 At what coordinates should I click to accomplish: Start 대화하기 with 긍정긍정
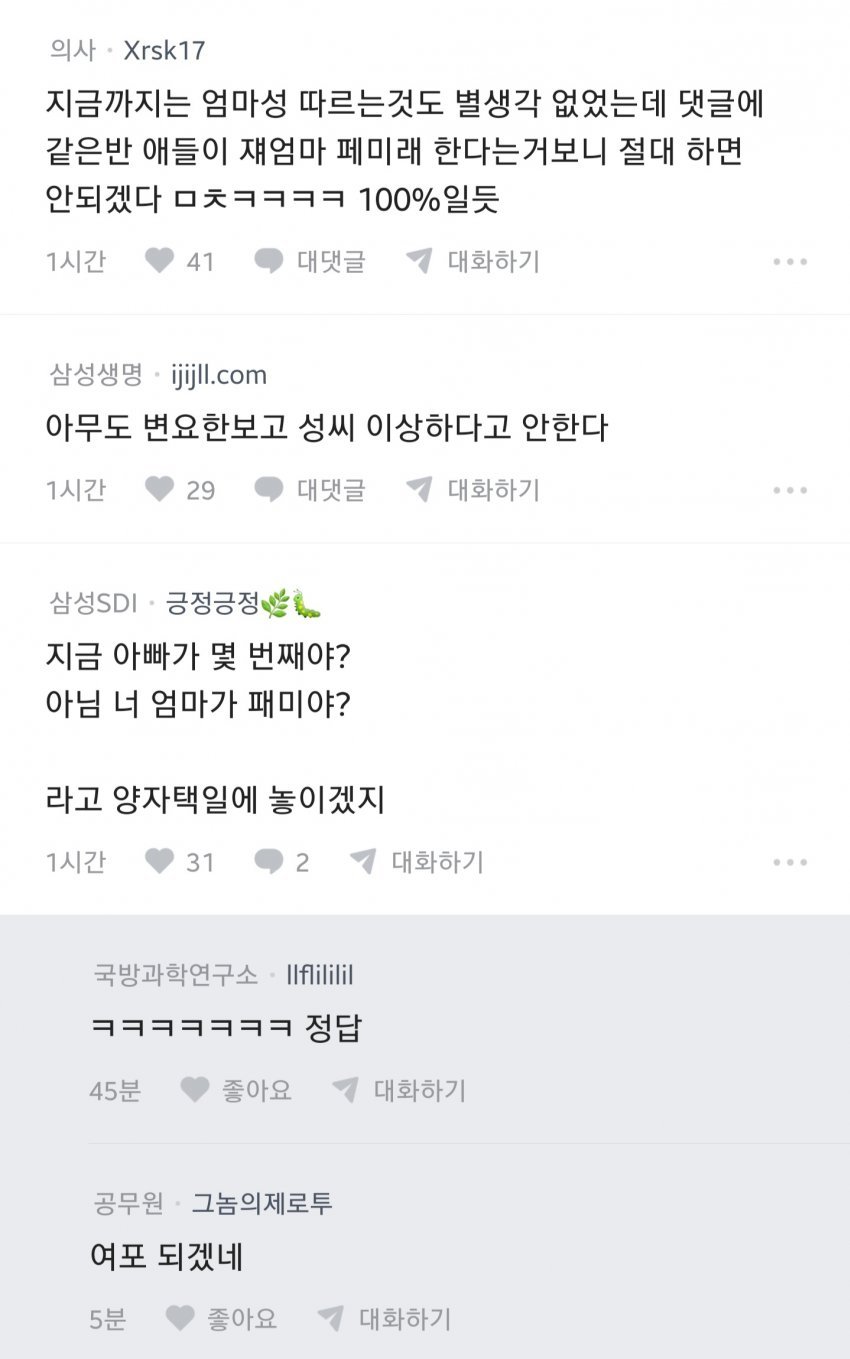tap(417, 862)
